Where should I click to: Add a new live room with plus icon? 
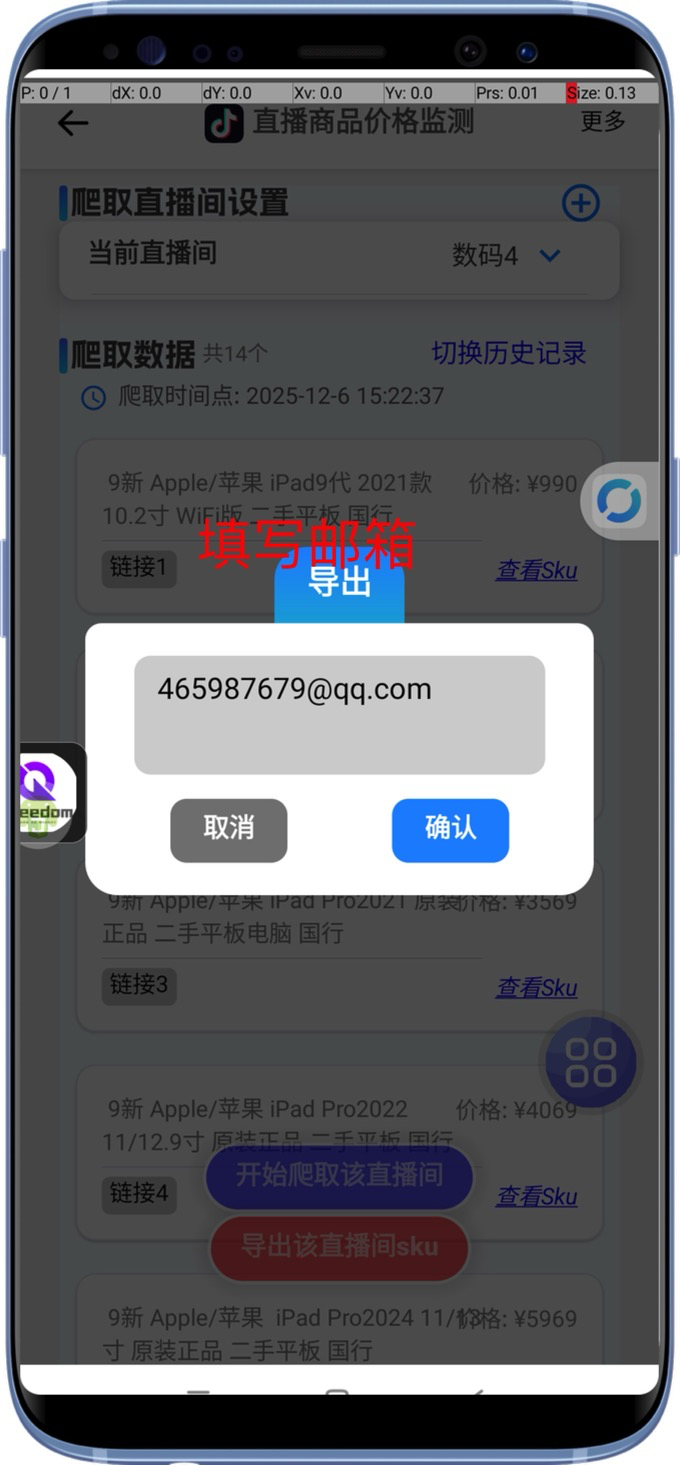[x=580, y=203]
